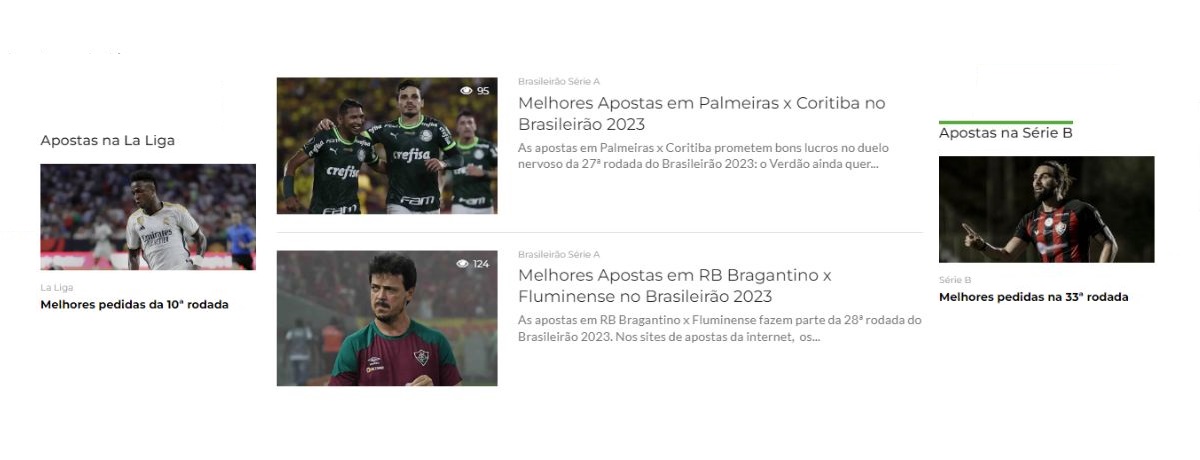Select the Brasileirão Série A tag above Palmeiras
The width and height of the screenshot is (1200, 460).
coord(558,81)
